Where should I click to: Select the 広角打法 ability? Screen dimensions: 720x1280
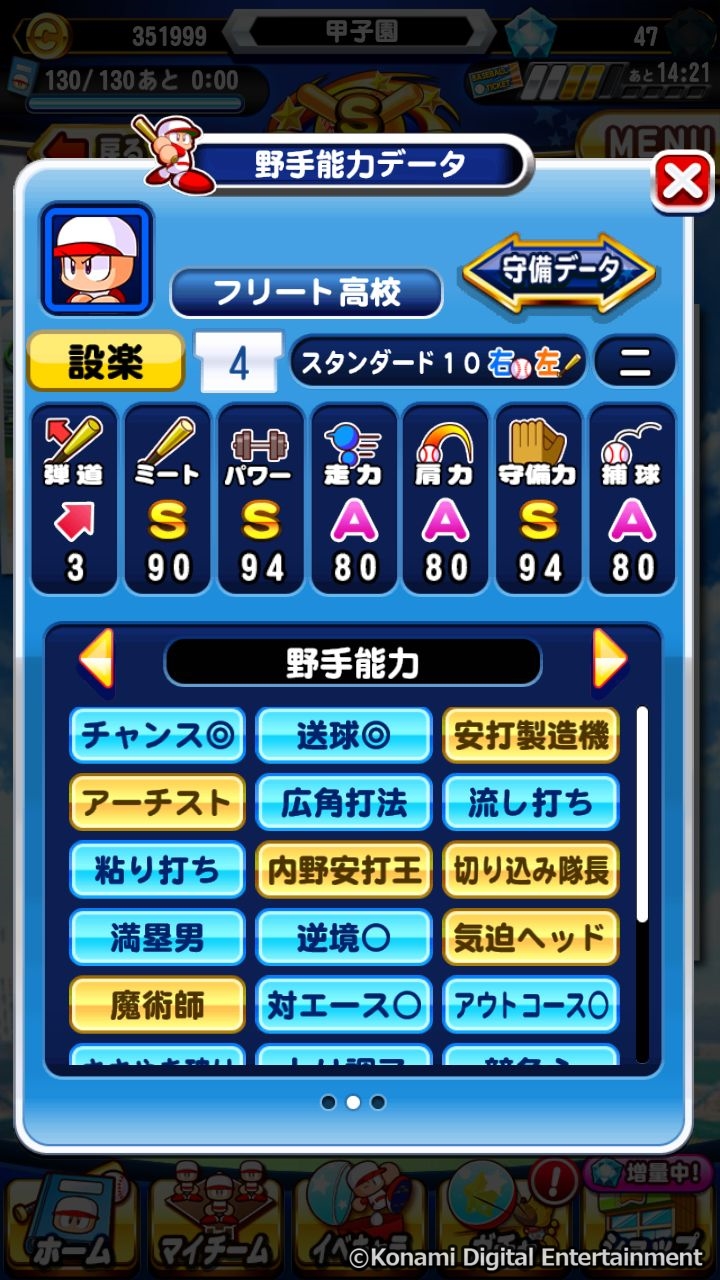pyautogui.click(x=344, y=802)
